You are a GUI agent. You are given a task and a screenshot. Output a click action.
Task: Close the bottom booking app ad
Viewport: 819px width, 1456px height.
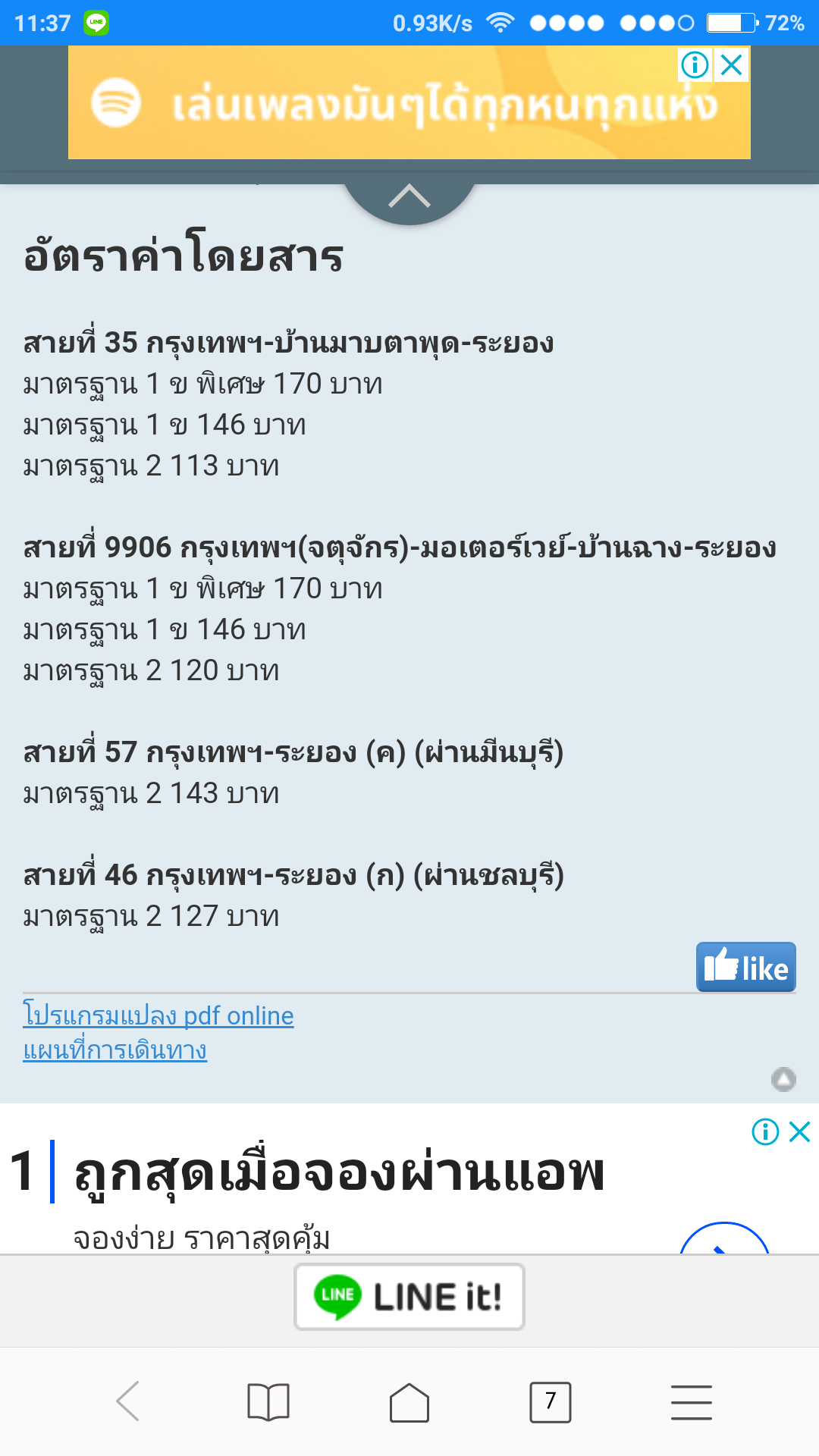click(x=800, y=1132)
